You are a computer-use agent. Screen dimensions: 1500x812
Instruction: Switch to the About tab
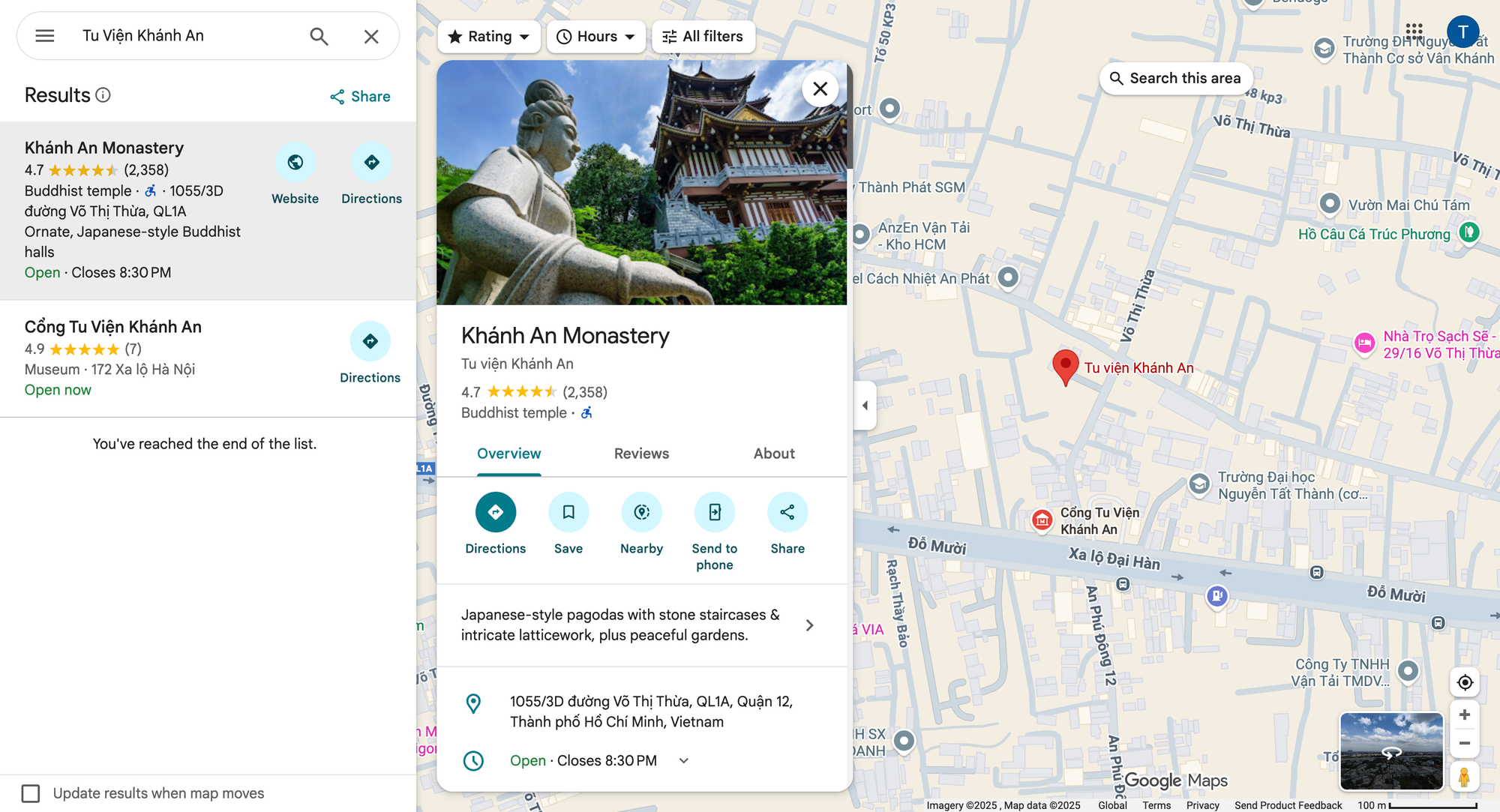pos(774,454)
